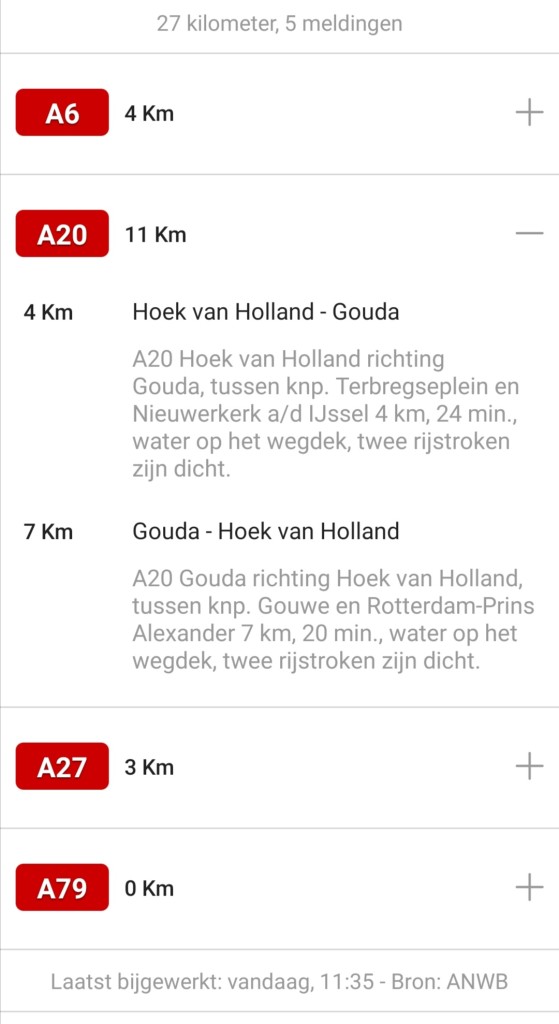Expand the A27 traffic report
Viewport: 559px width, 1024px height.
(529, 766)
